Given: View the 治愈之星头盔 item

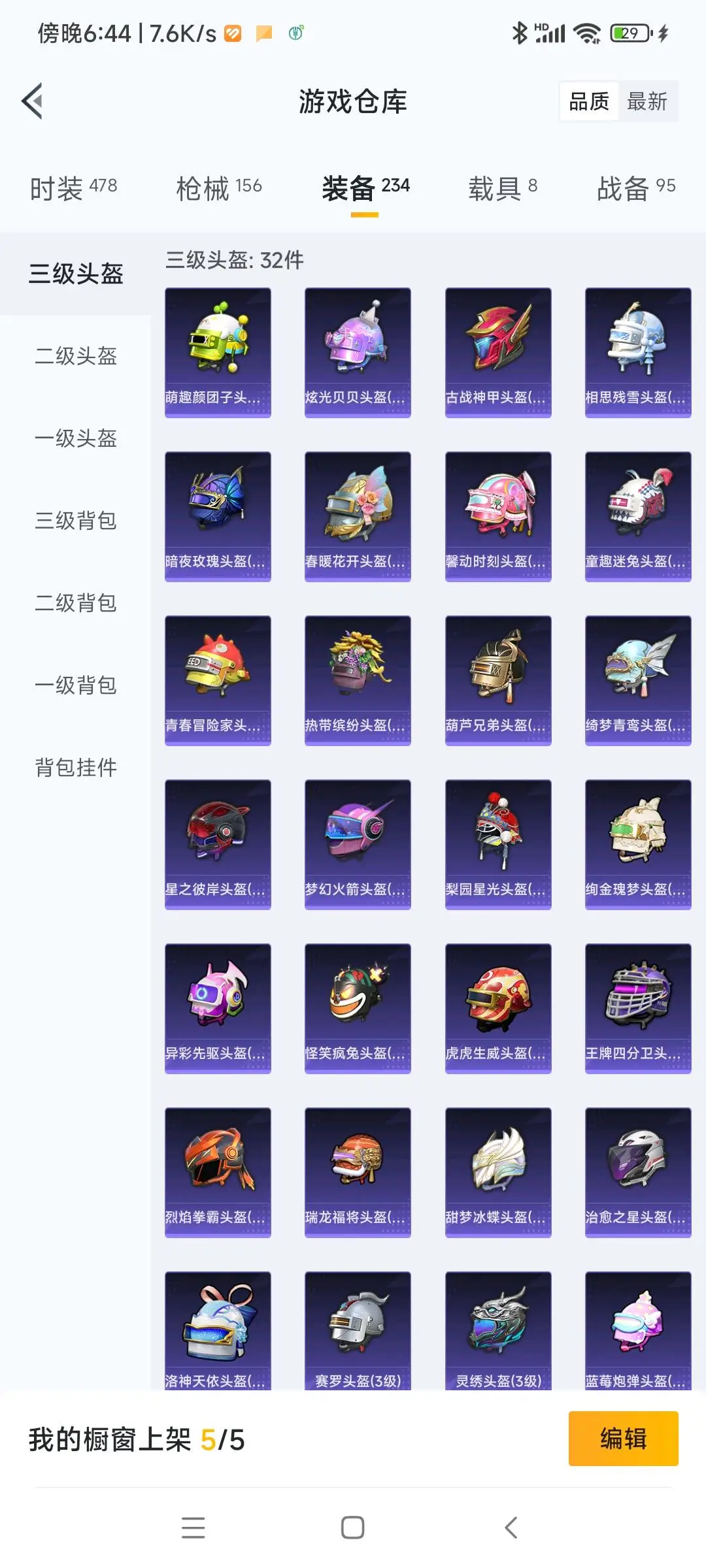Looking at the screenshot, I should coord(638,1173).
